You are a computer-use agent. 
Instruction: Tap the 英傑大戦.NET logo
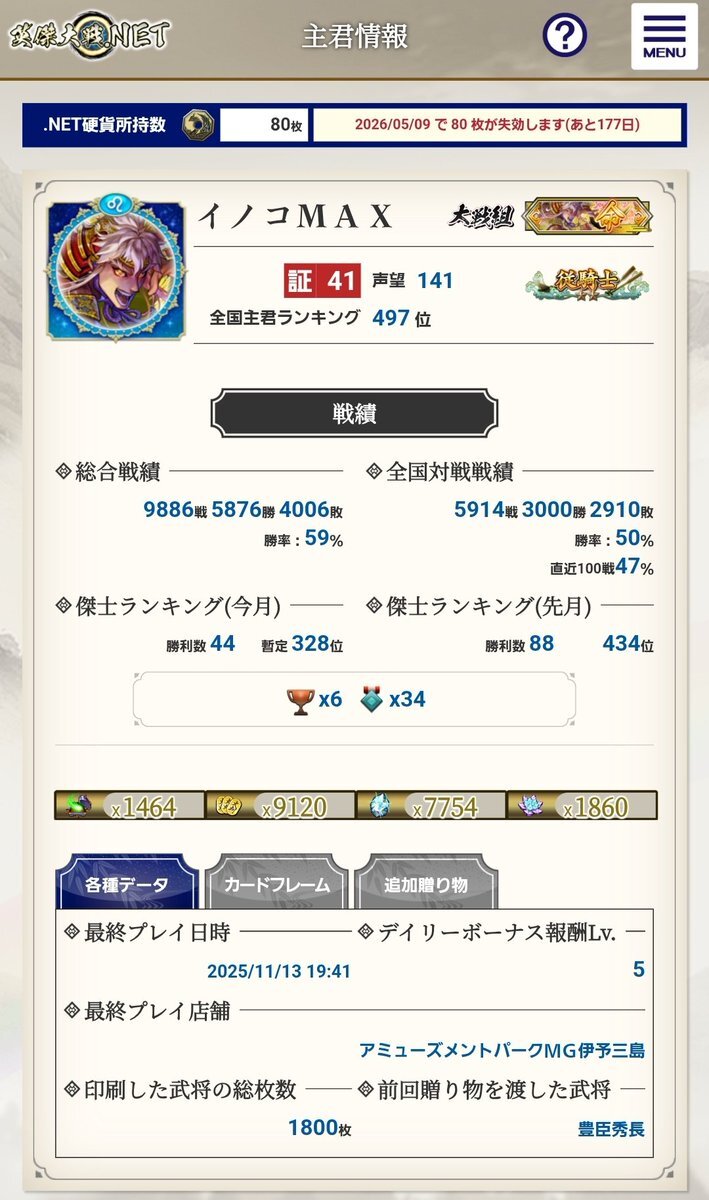[x=90, y=35]
